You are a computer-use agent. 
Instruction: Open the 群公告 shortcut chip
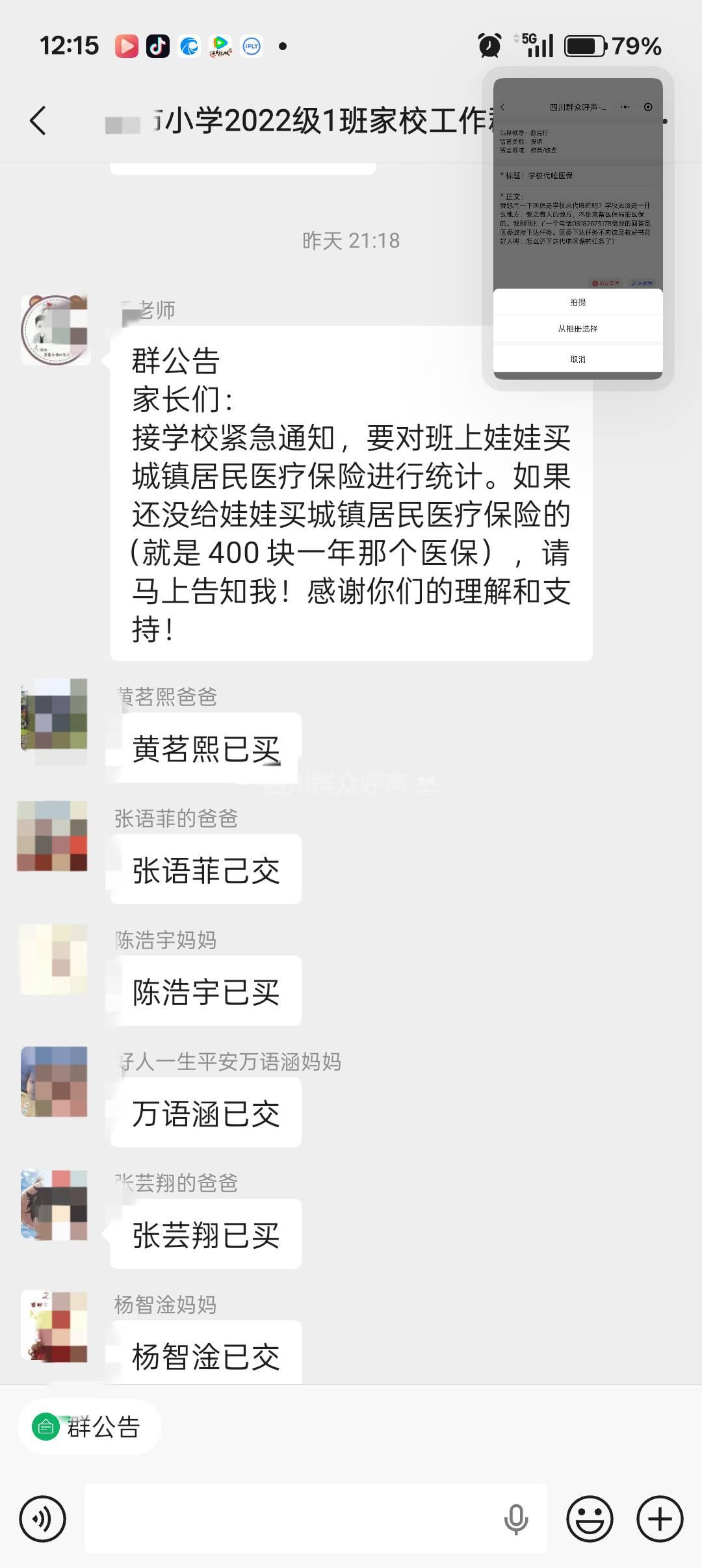tap(90, 1428)
